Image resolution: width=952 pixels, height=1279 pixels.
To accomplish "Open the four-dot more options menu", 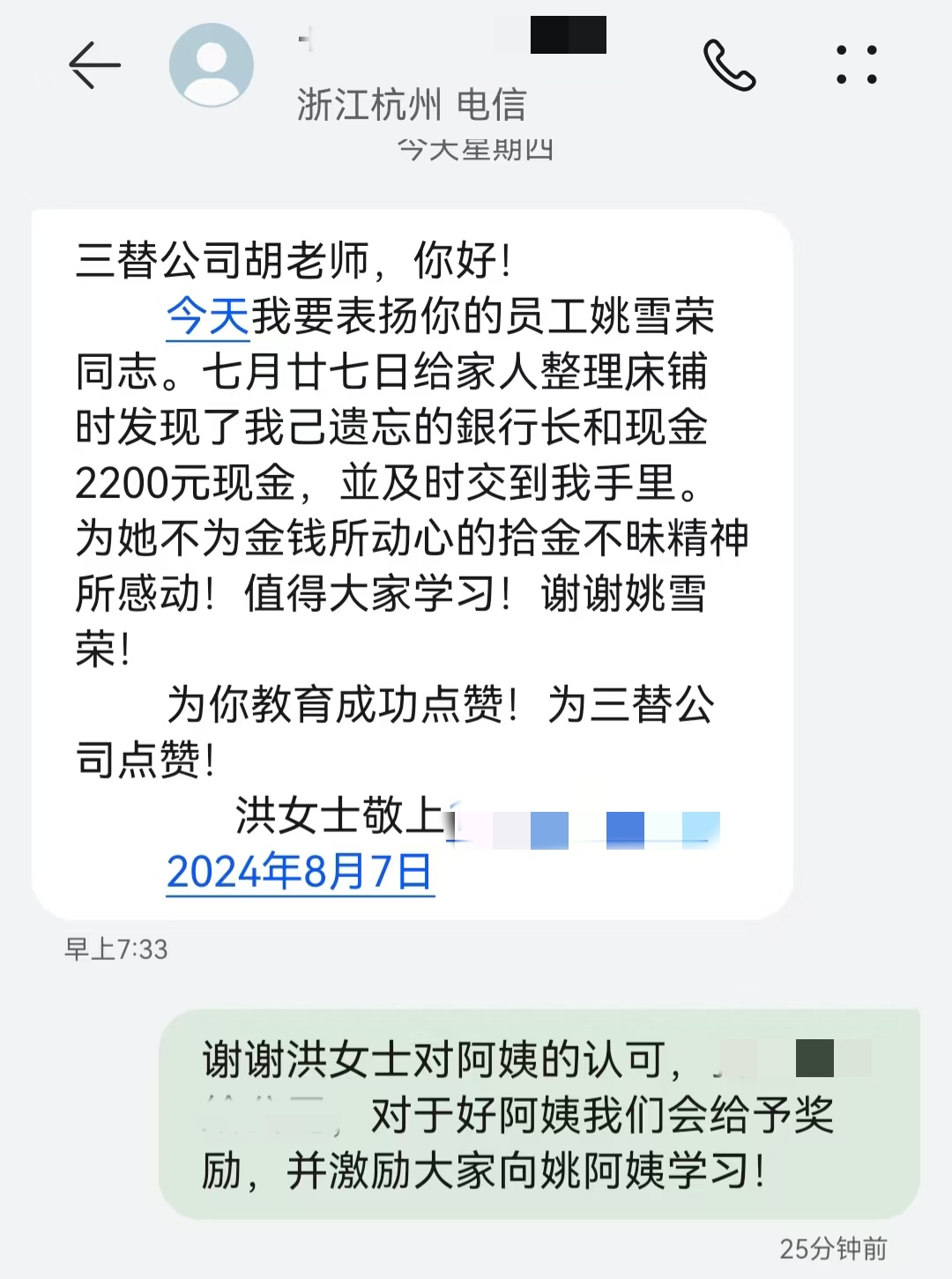I will [x=856, y=65].
